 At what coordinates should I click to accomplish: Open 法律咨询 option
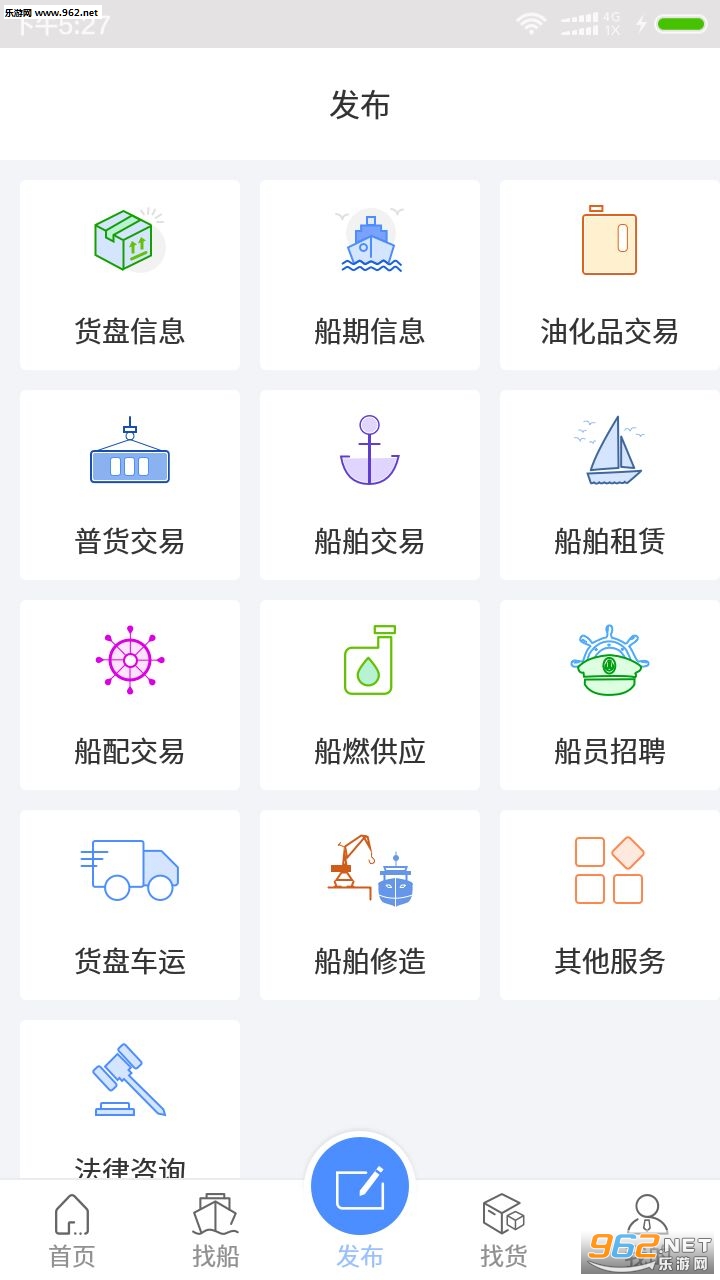click(130, 1100)
